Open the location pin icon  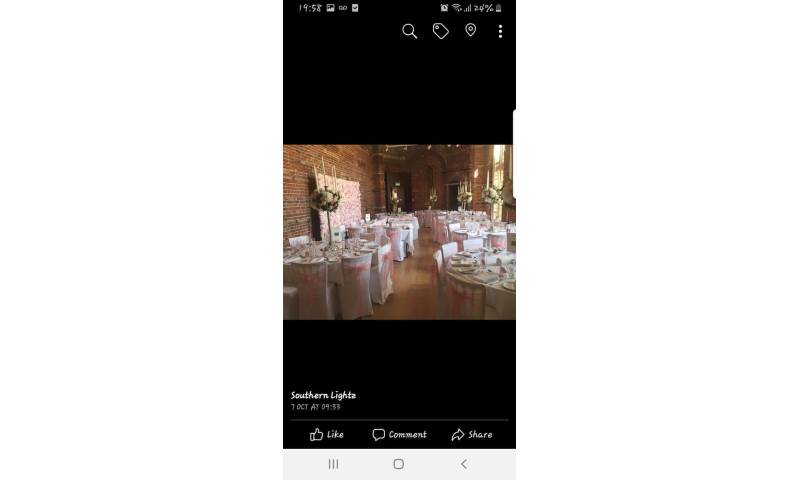[470, 30]
